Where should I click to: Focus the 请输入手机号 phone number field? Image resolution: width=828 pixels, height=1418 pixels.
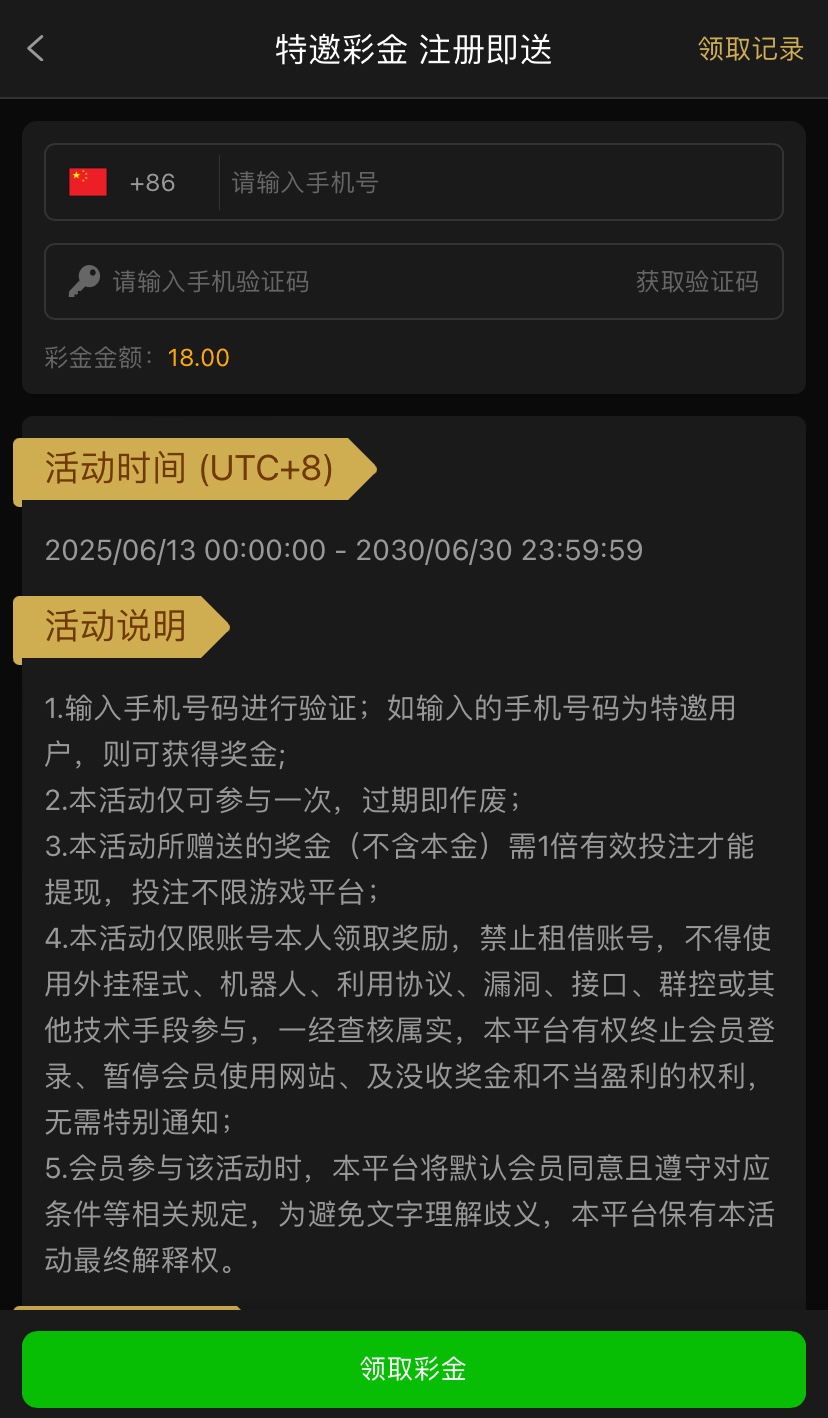click(500, 183)
